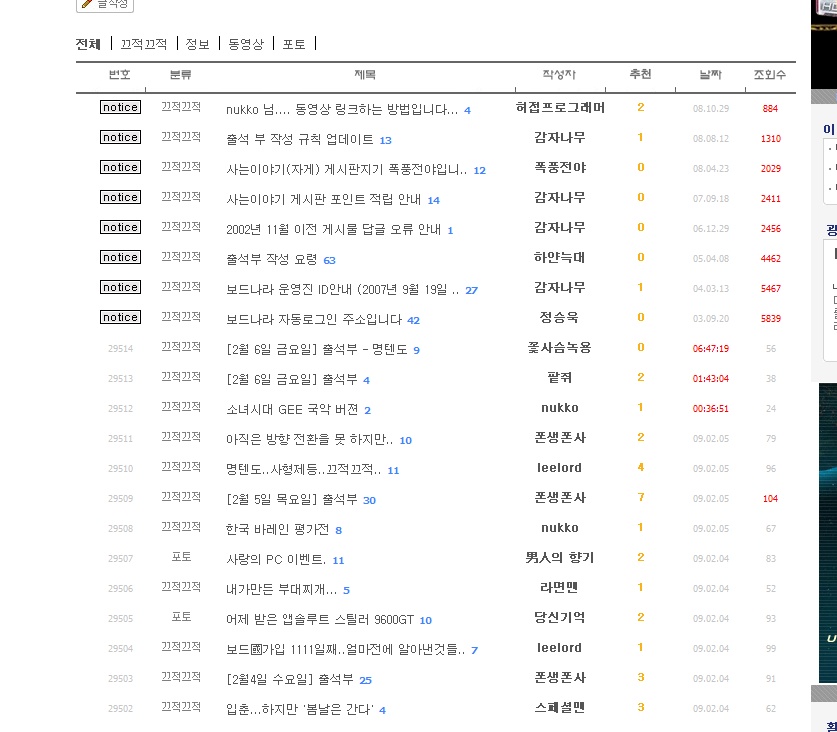Open notice 출석부 작성 요령

pos(272,259)
